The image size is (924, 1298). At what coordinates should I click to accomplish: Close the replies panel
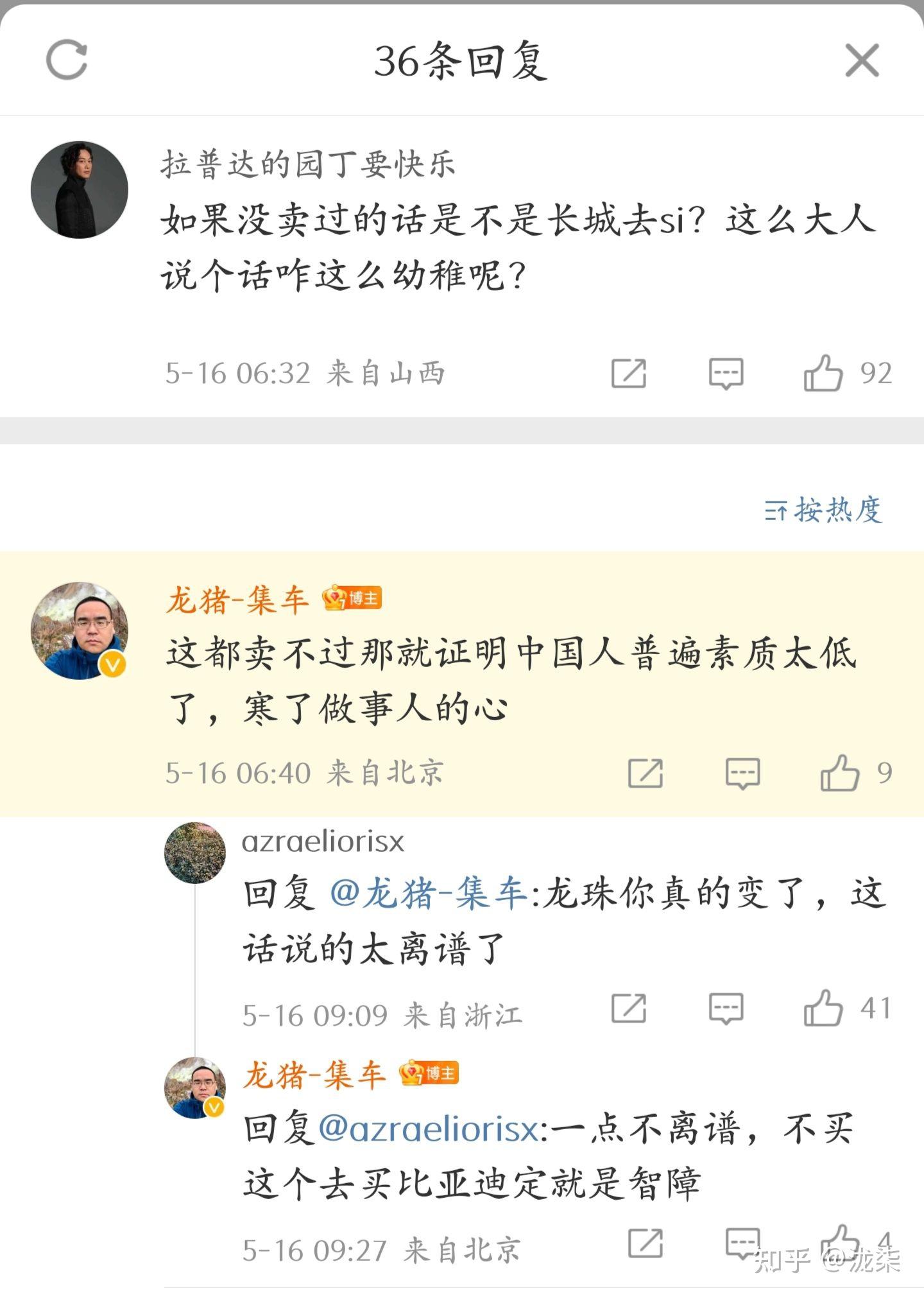(x=861, y=60)
